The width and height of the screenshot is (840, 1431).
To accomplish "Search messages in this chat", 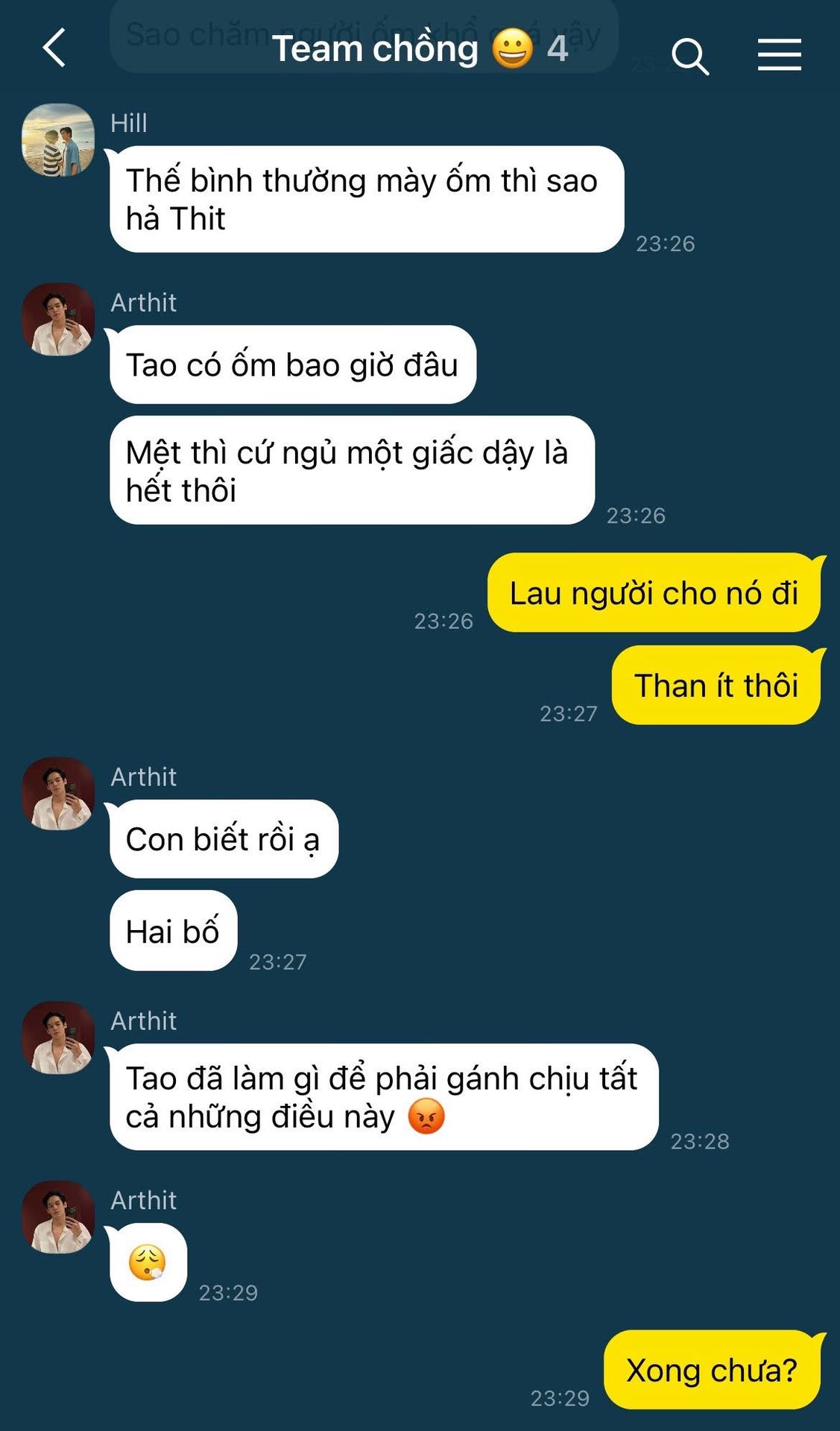I will pos(689,56).
